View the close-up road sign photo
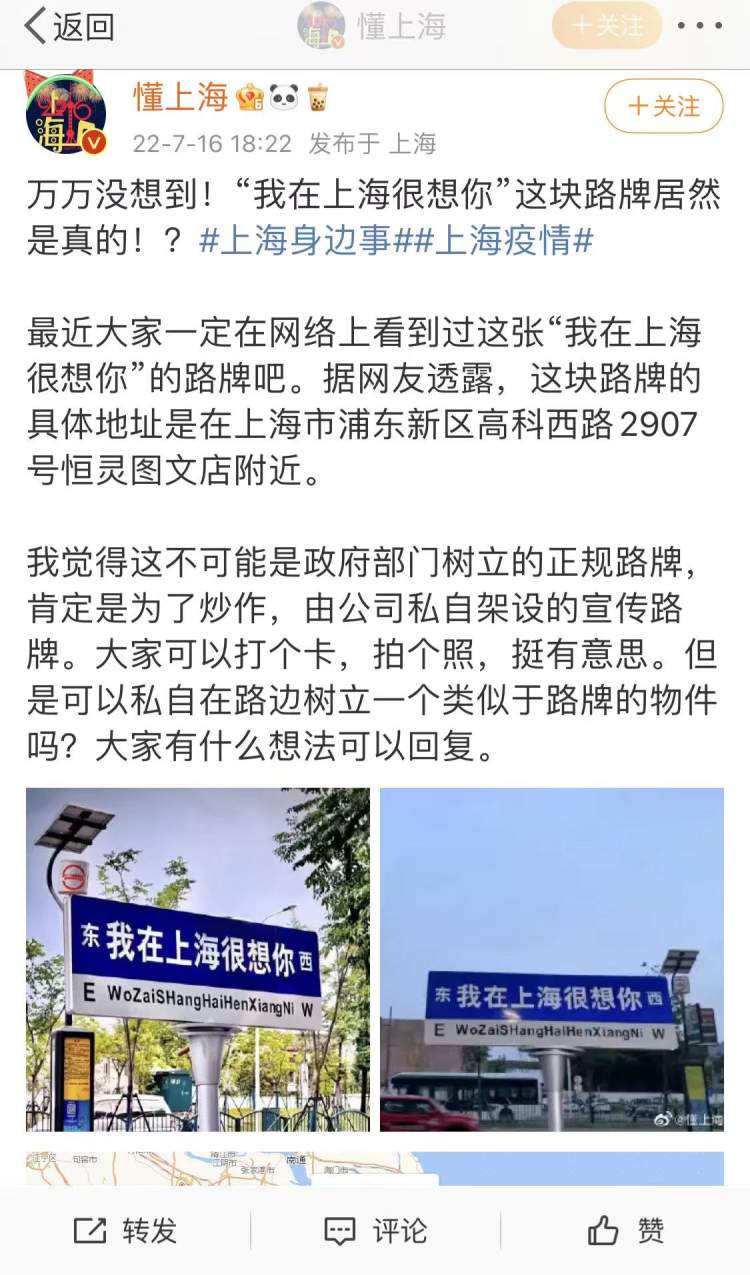This screenshot has width=750, height=1275. (197, 959)
